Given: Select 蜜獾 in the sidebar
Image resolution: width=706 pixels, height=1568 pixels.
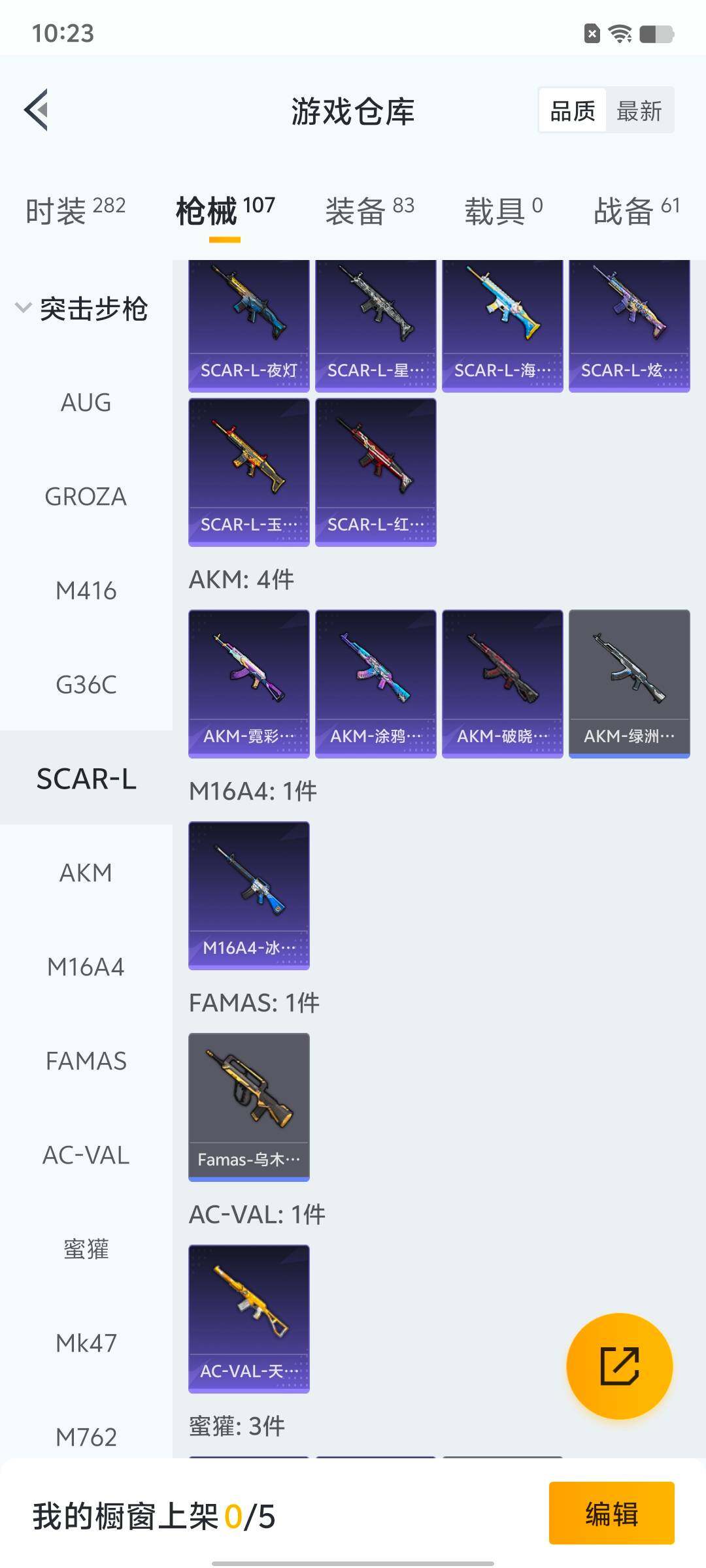Looking at the screenshot, I should [x=86, y=1249].
